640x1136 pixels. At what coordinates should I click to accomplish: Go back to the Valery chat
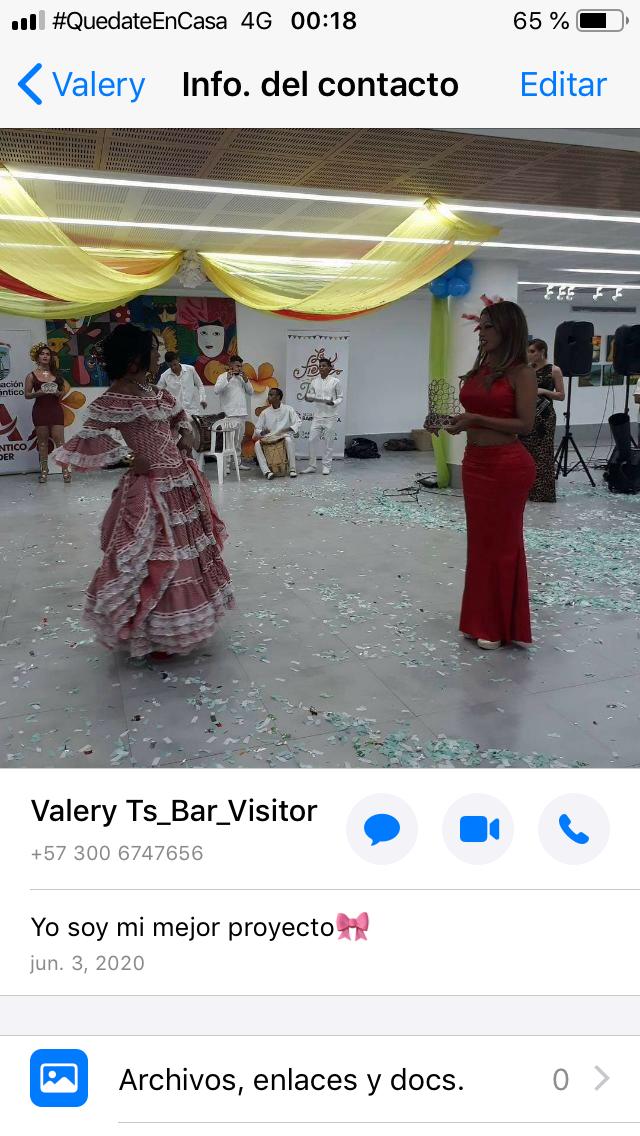pyautogui.click(x=82, y=85)
